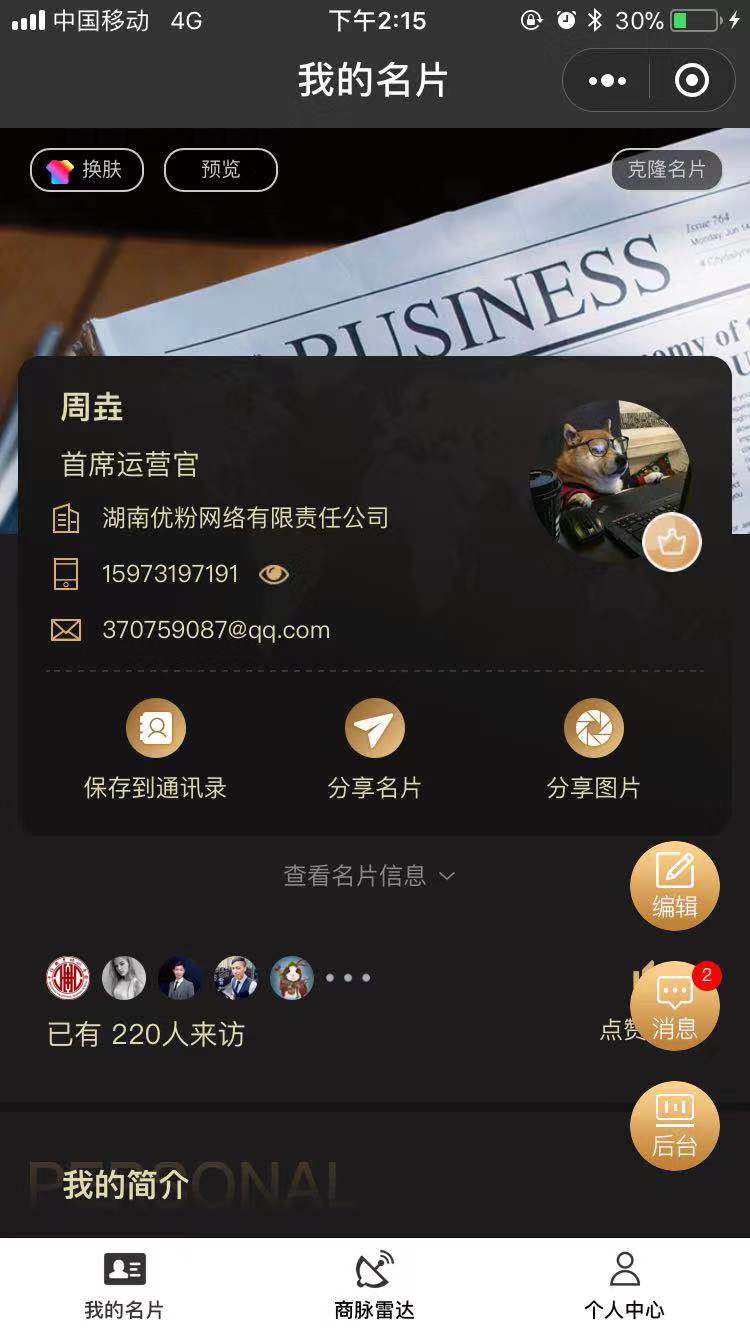The width and height of the screenshot is (750, 1334).
Task: Tap 分享图片 to share image
Action: coord(594,749)
